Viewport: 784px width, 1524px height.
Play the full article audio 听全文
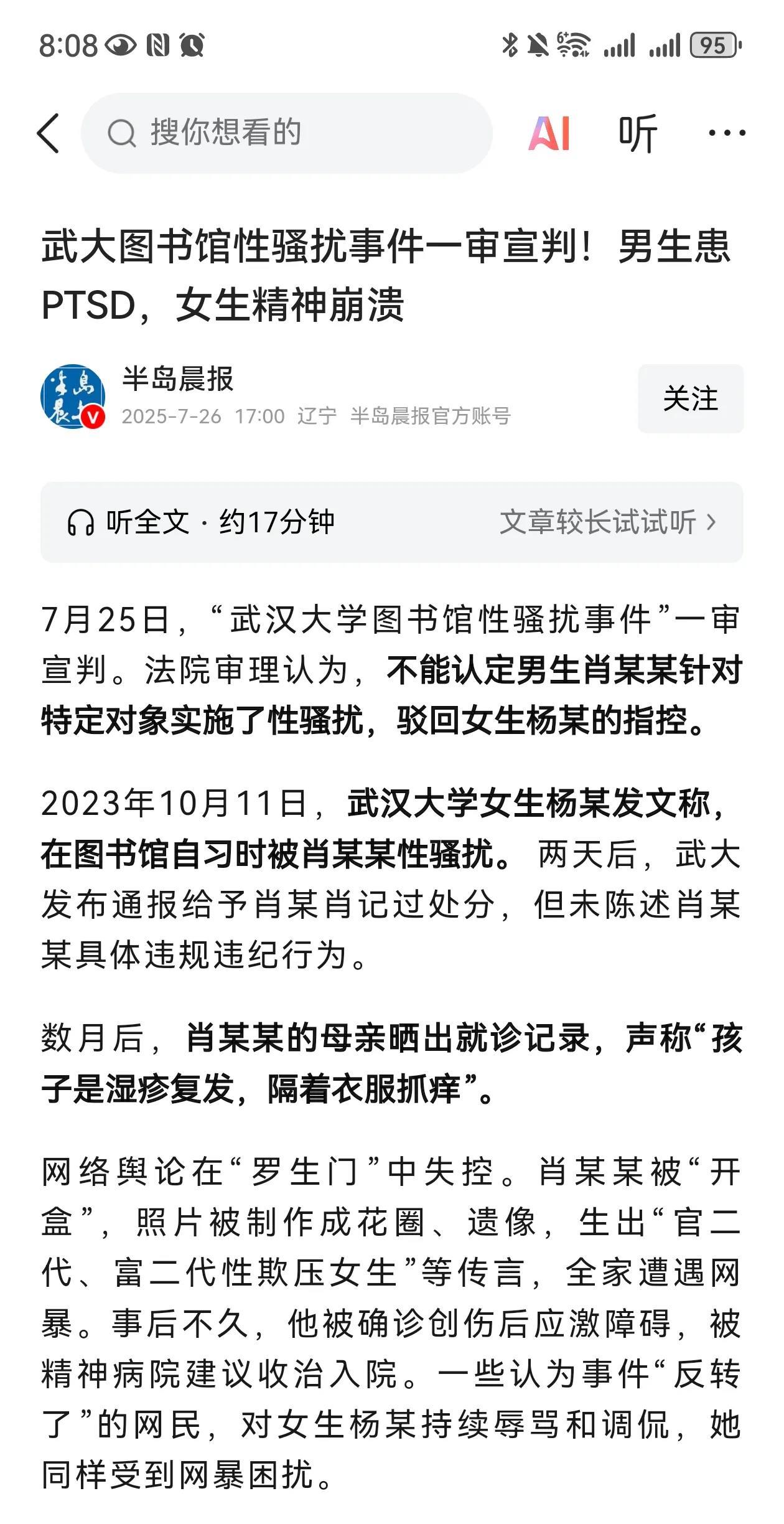(x=200, y=522)
